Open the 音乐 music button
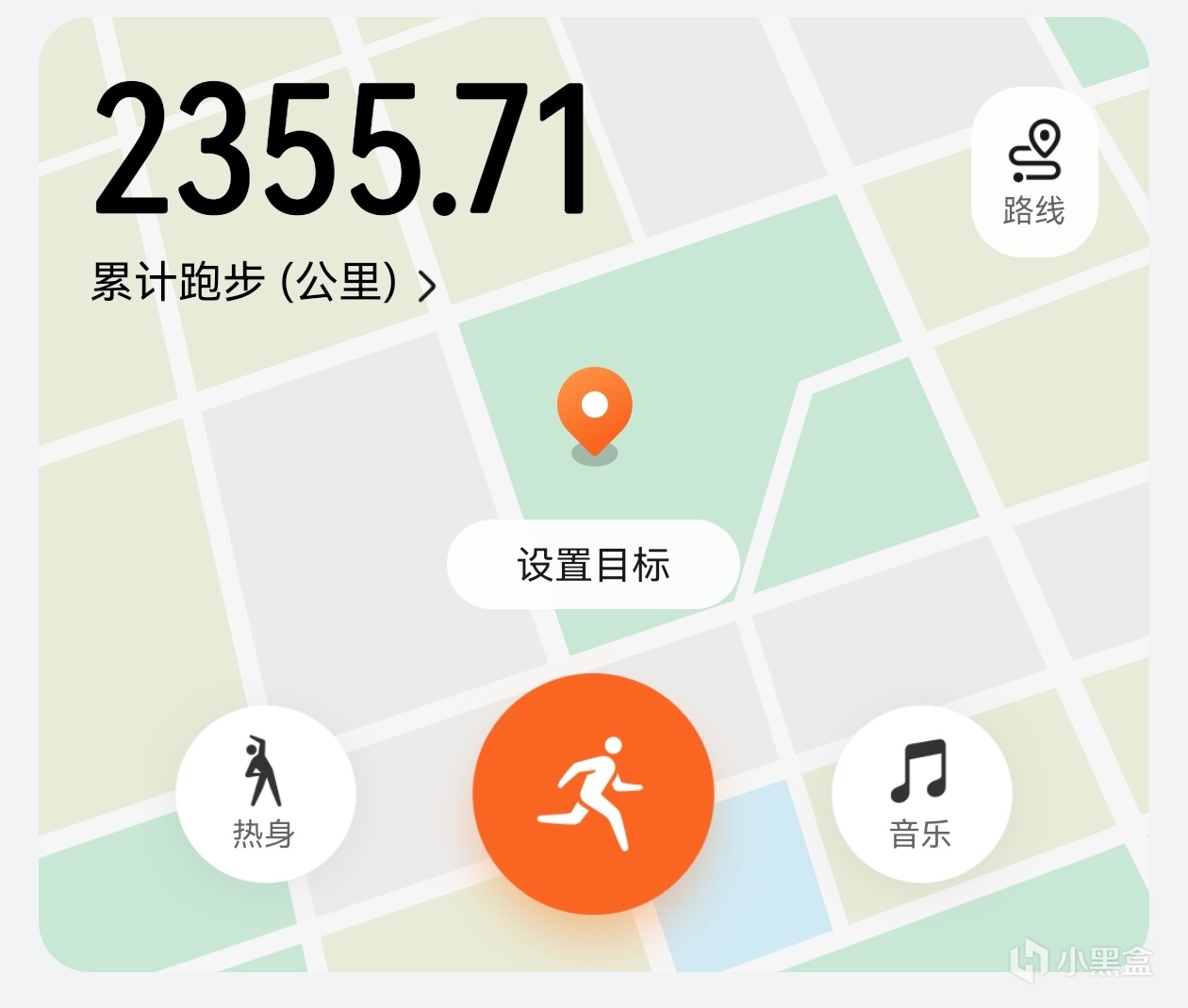Screen dimensions: 1188x1008 (920, 794)
